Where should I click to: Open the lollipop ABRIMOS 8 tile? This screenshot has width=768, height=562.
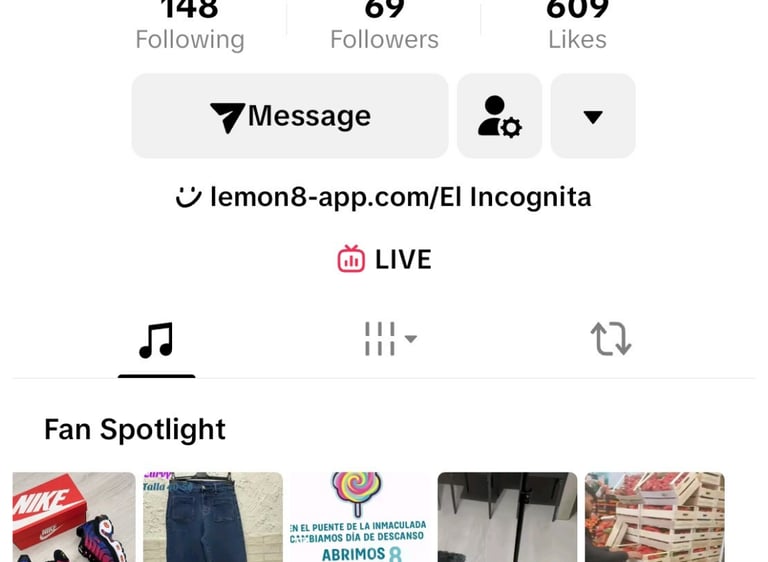pos(359,517)
